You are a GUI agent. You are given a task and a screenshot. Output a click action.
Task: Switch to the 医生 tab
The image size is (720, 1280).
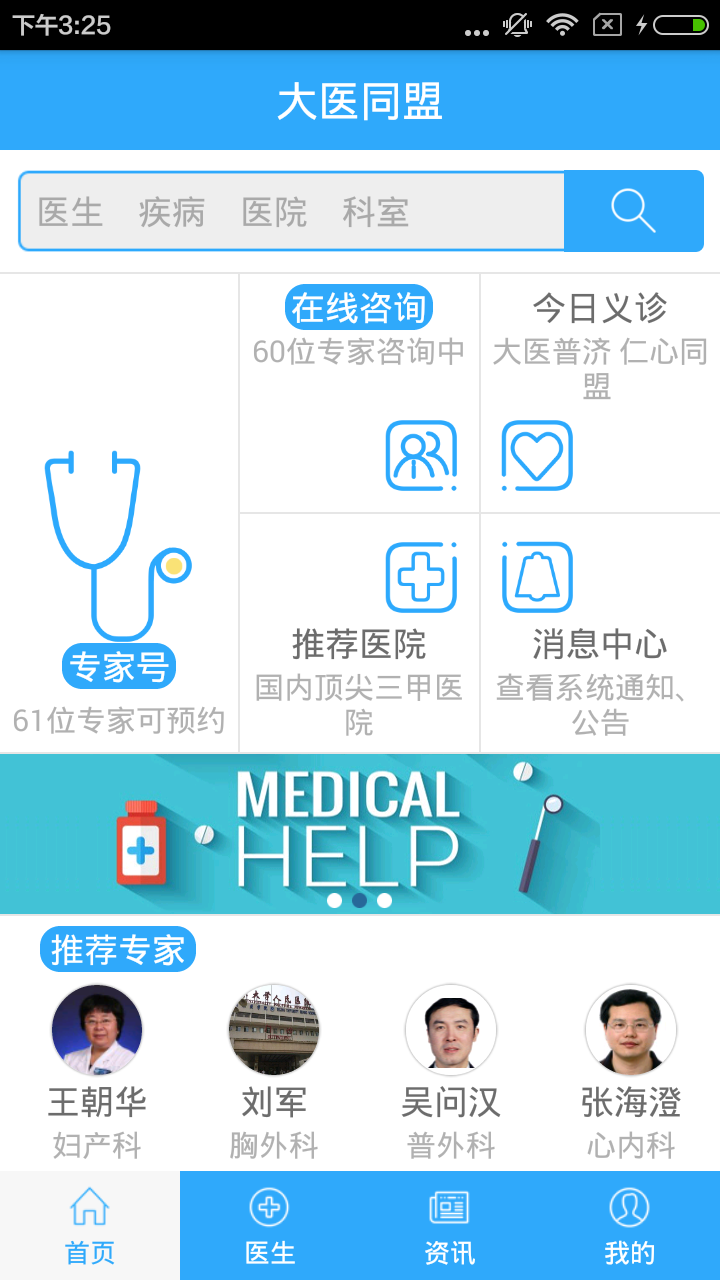tap(269, 1225)
